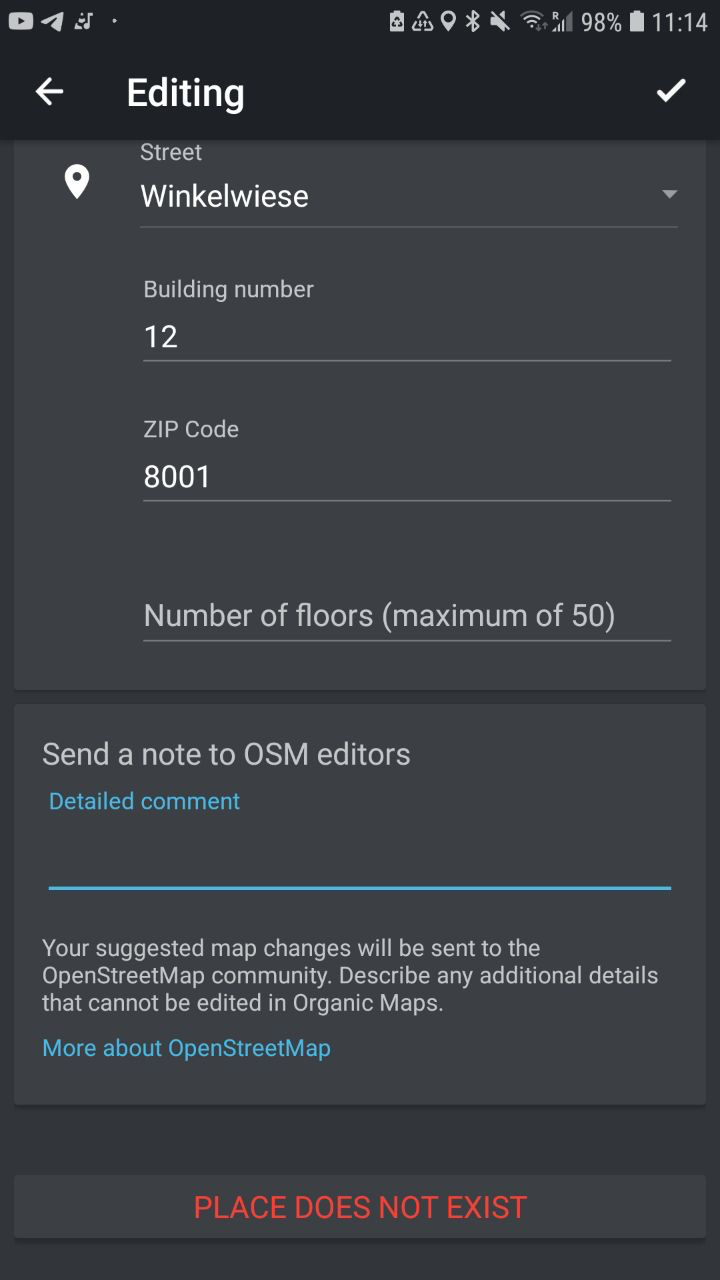
Task: Click the Number of floors field
Action: point(400,615)
